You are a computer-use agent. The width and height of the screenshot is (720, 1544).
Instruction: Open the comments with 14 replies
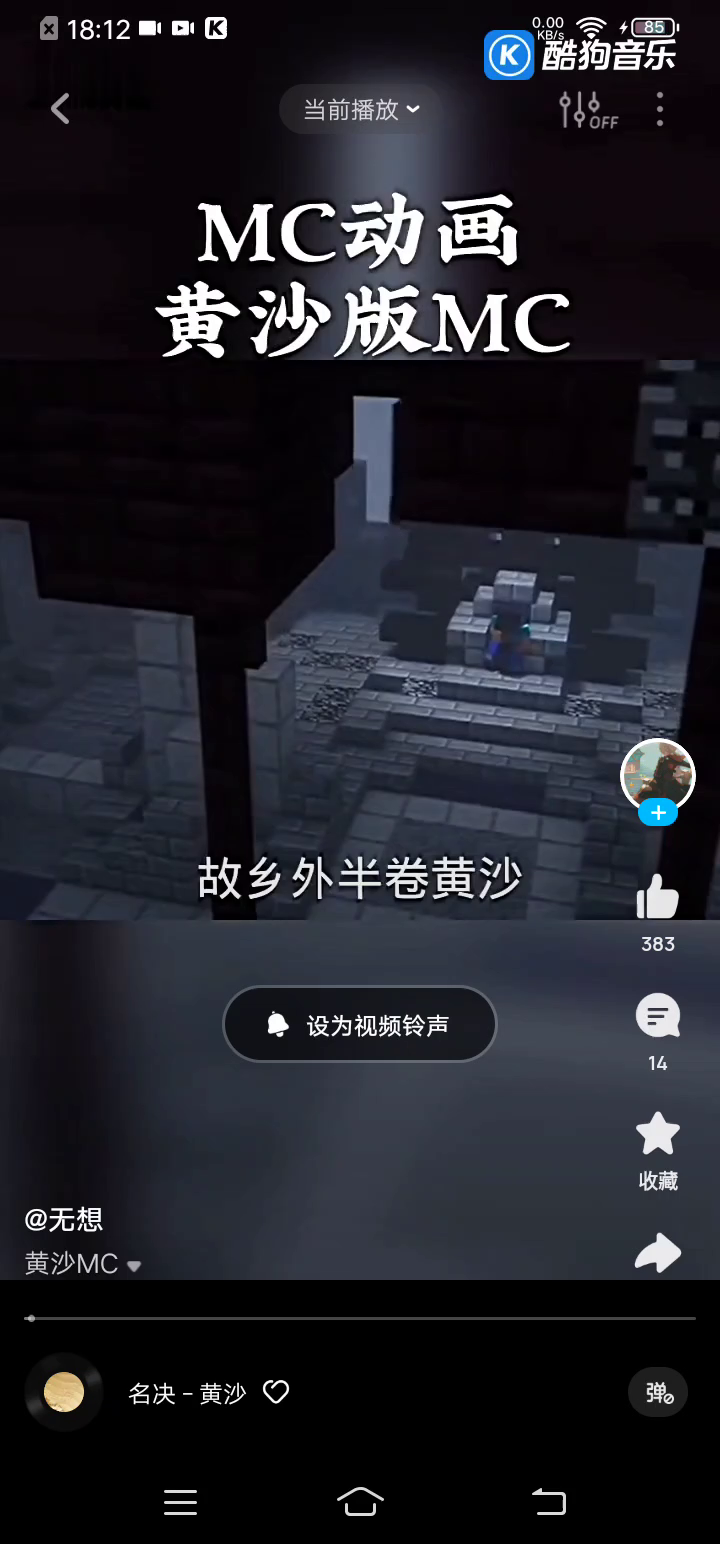pos(658,1016)
